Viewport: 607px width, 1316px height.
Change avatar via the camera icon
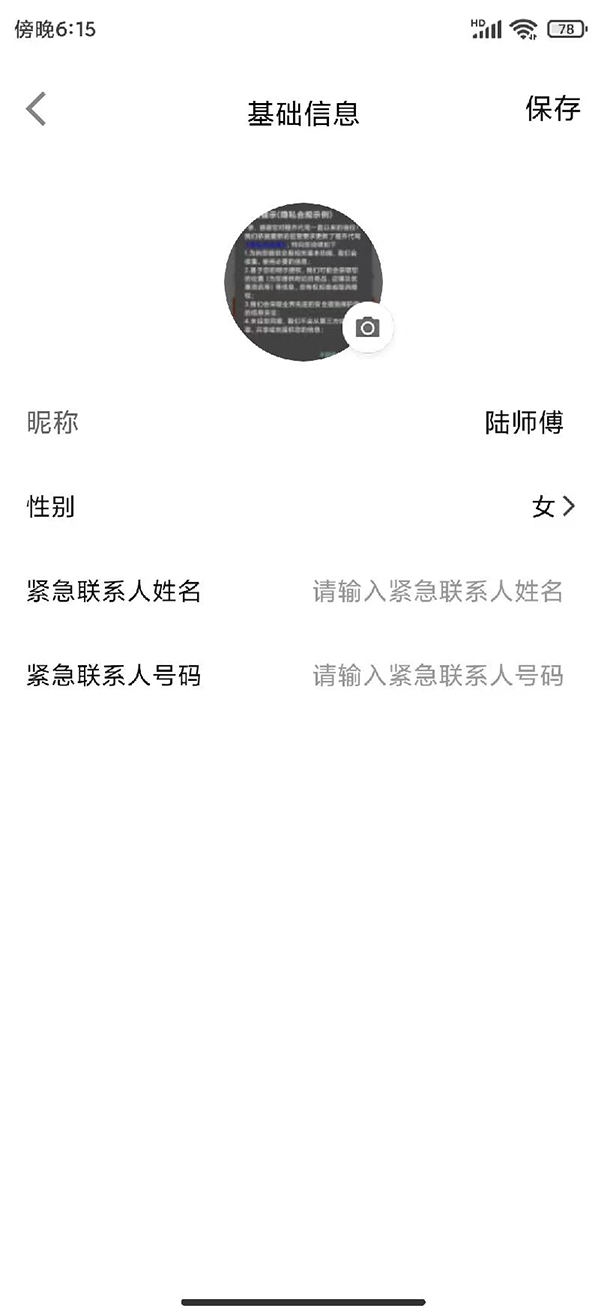click(x=368, y=327)
